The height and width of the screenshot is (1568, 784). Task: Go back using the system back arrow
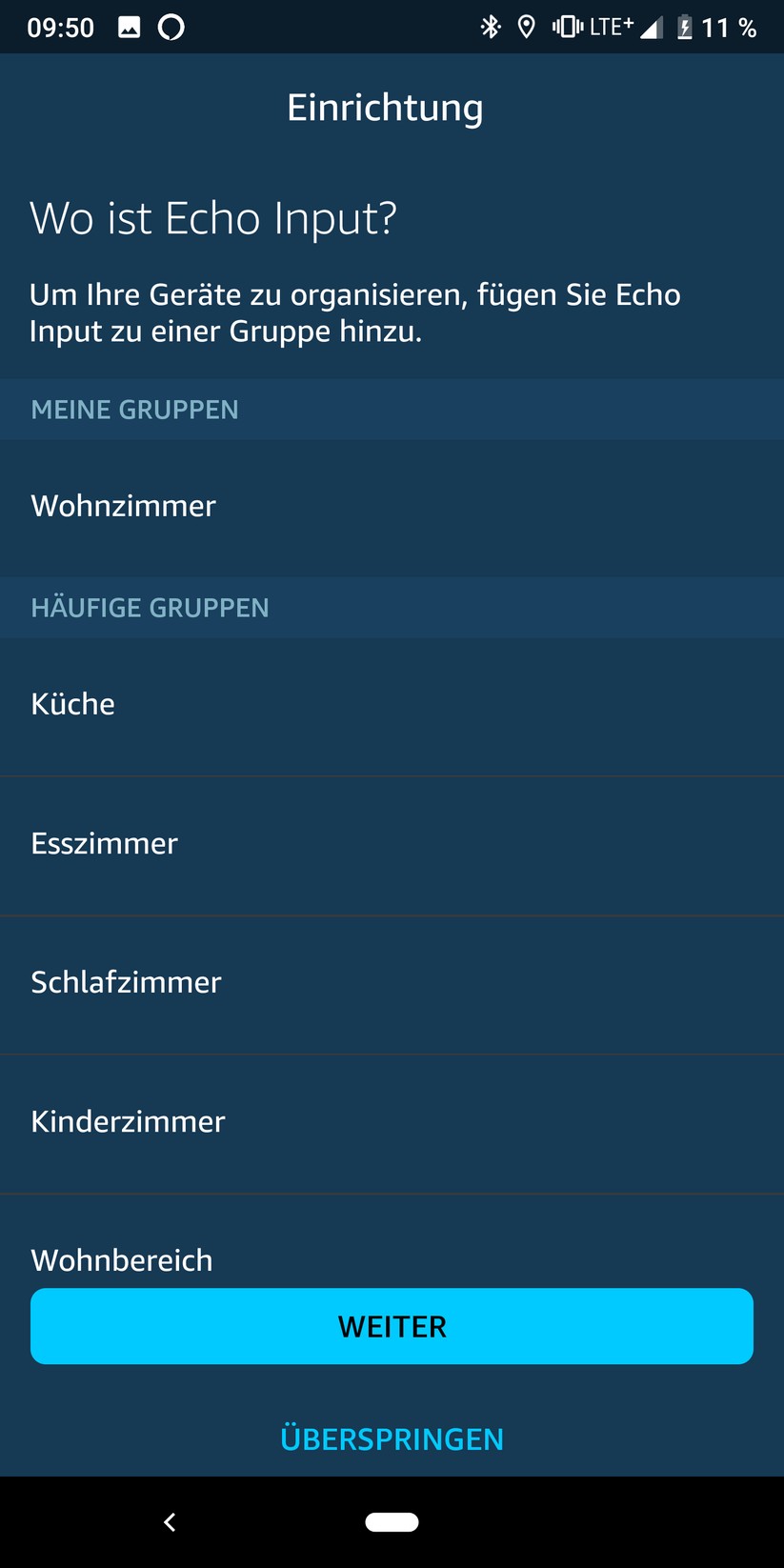(170, 1522)
